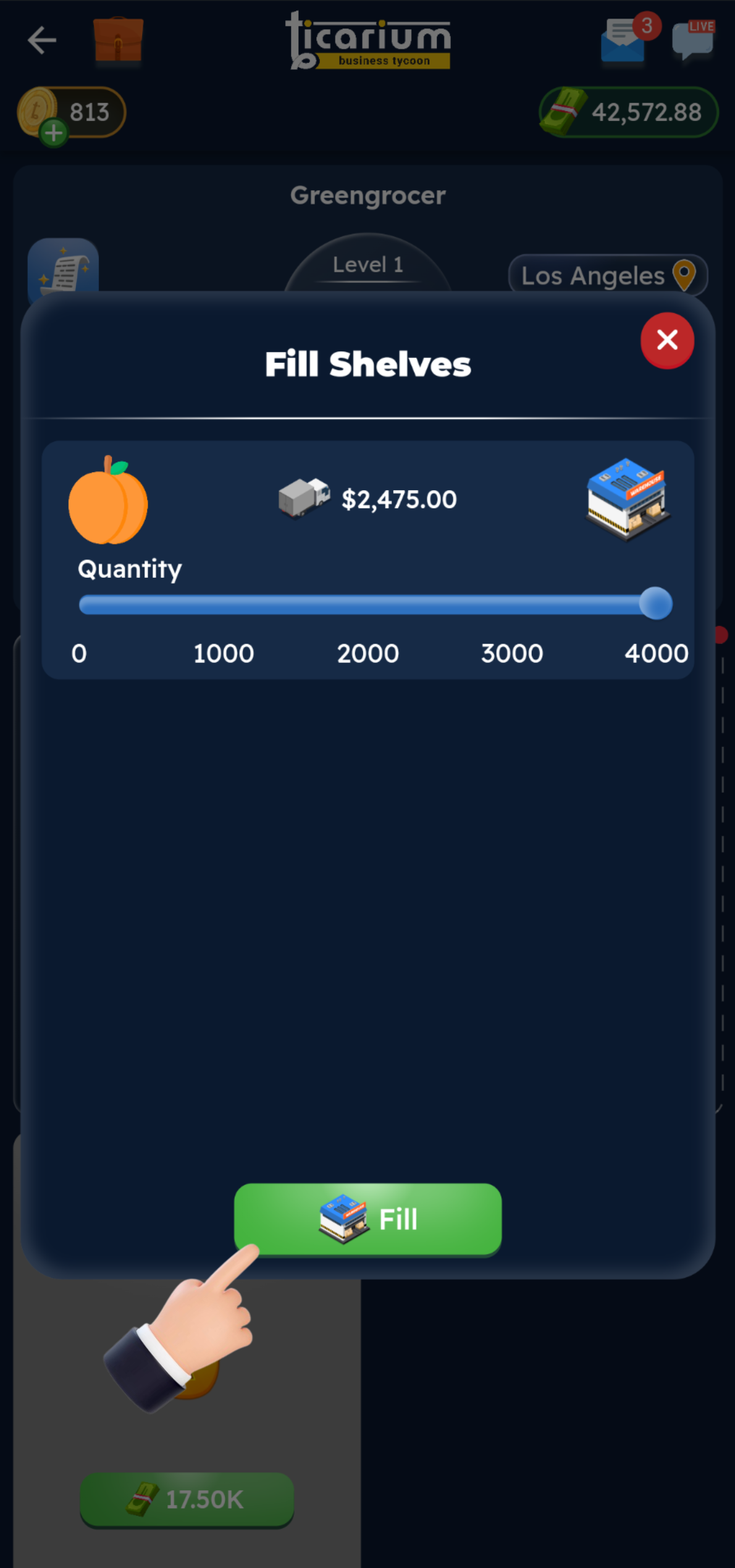Viewport: 735px width, 1568px height.
Task: Close the Fill Shelves dialog
Action: click(667, 340)
